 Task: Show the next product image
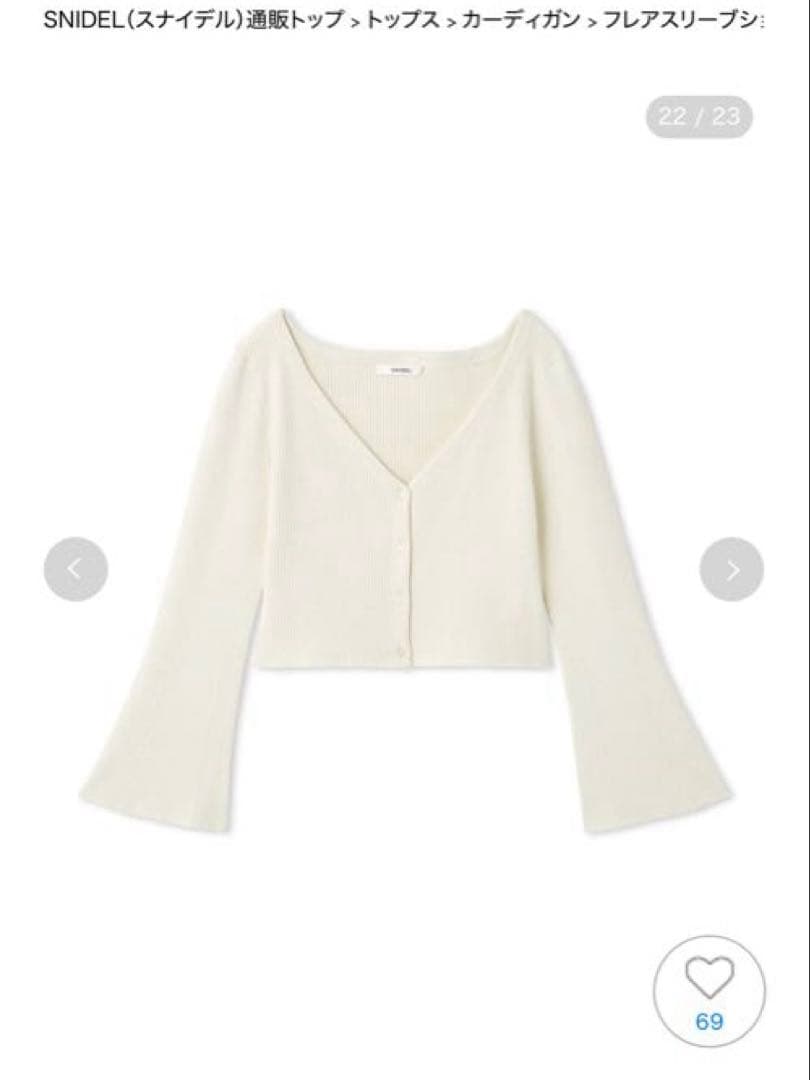[731, 569]
